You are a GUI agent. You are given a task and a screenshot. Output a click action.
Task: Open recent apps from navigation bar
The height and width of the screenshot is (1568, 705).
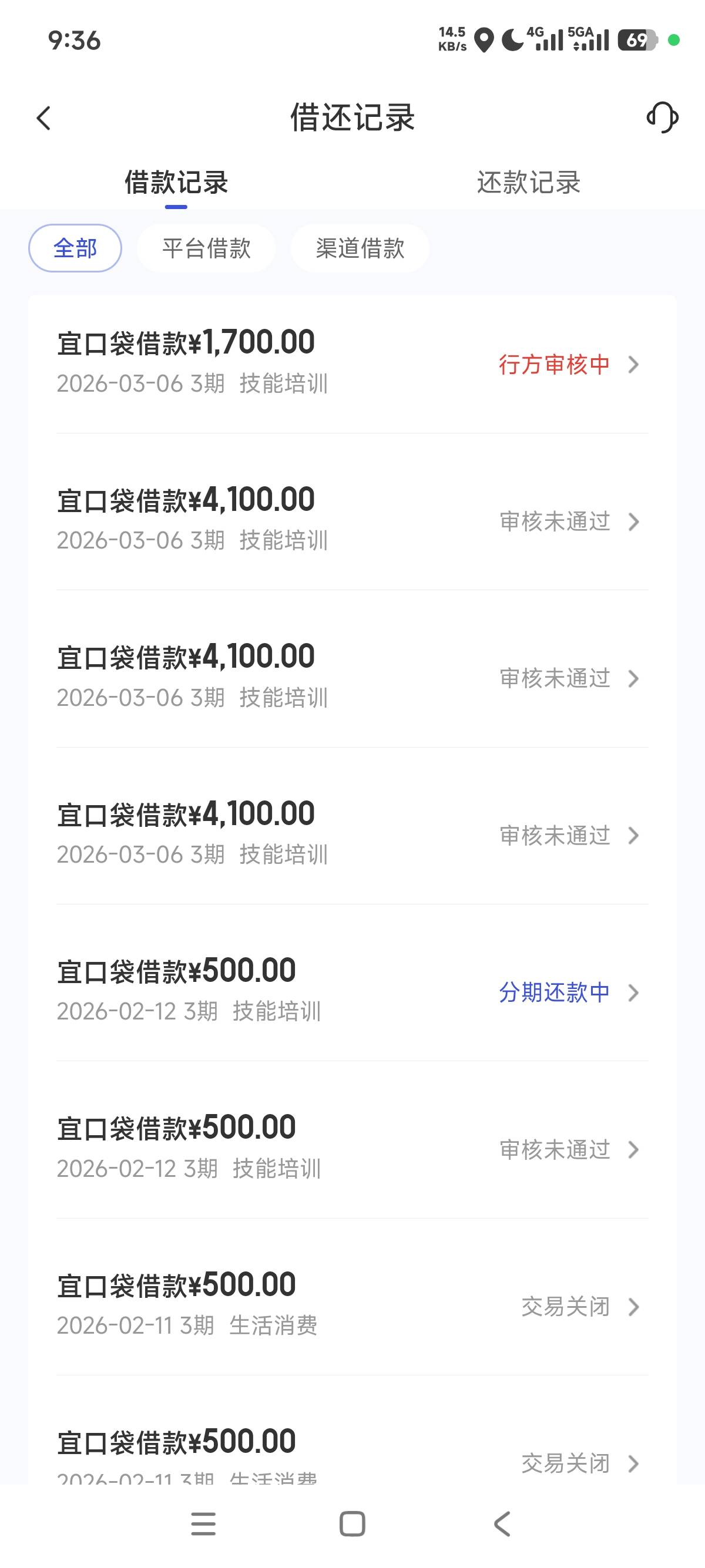203,1523
